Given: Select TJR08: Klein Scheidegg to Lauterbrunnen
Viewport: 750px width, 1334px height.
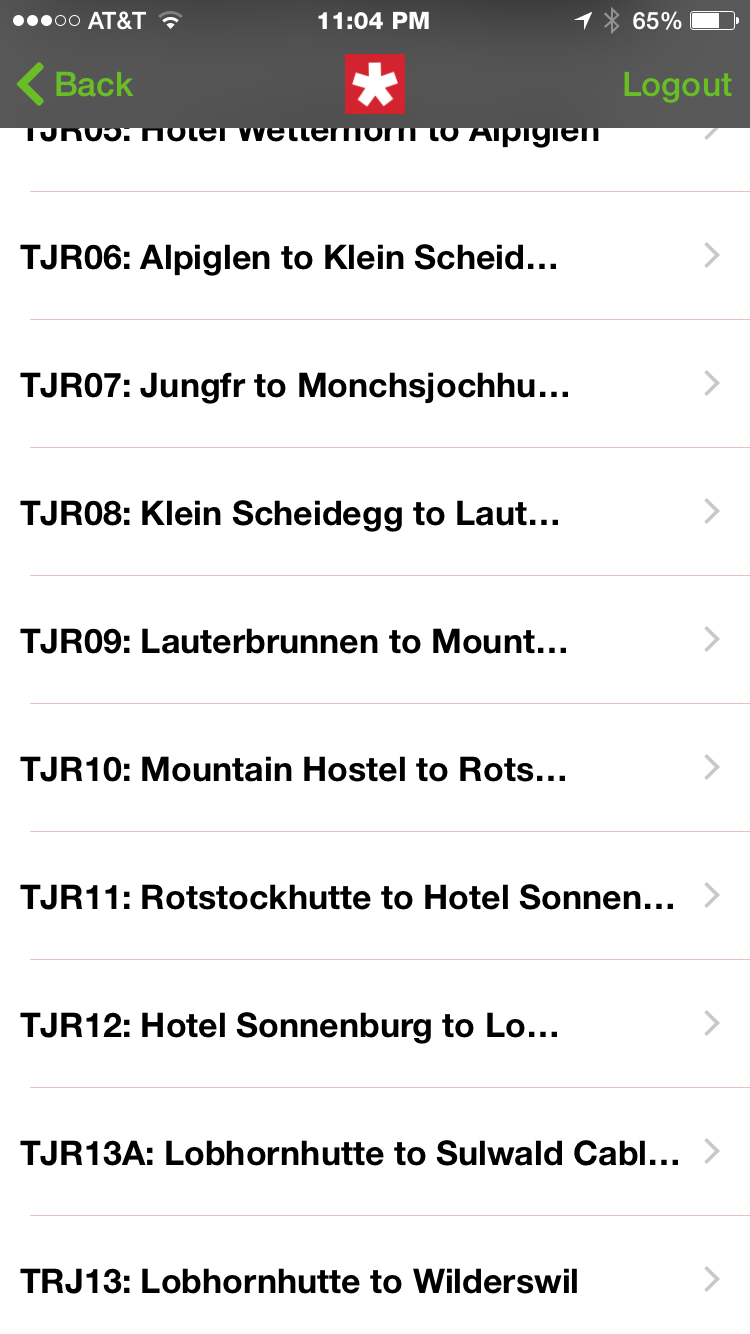Looking at the screenshot, I should coord(375,512).
